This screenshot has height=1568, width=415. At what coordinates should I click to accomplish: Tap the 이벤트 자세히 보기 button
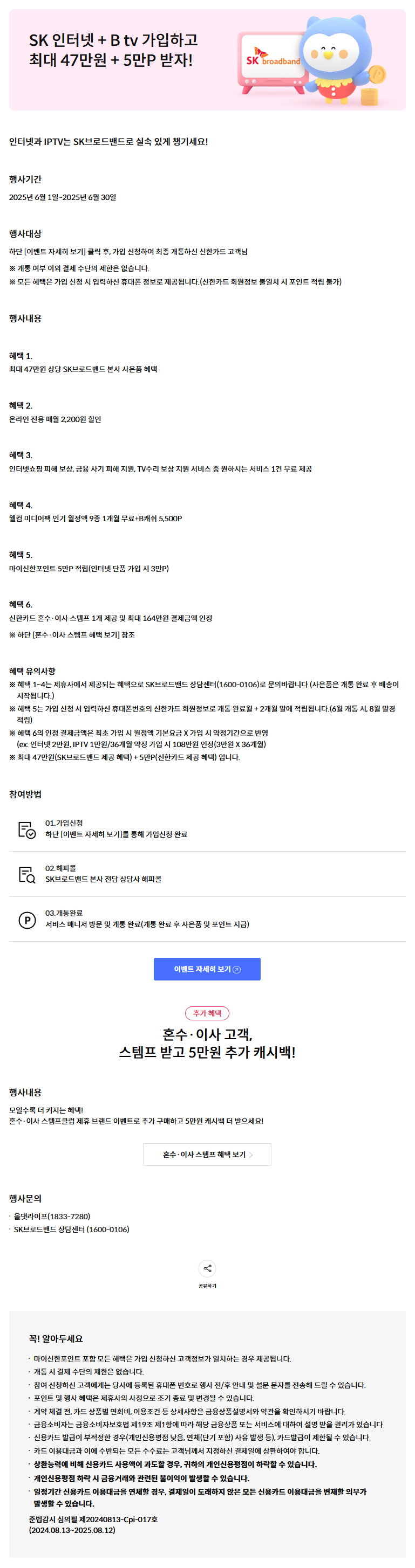(x=207, y=969)
